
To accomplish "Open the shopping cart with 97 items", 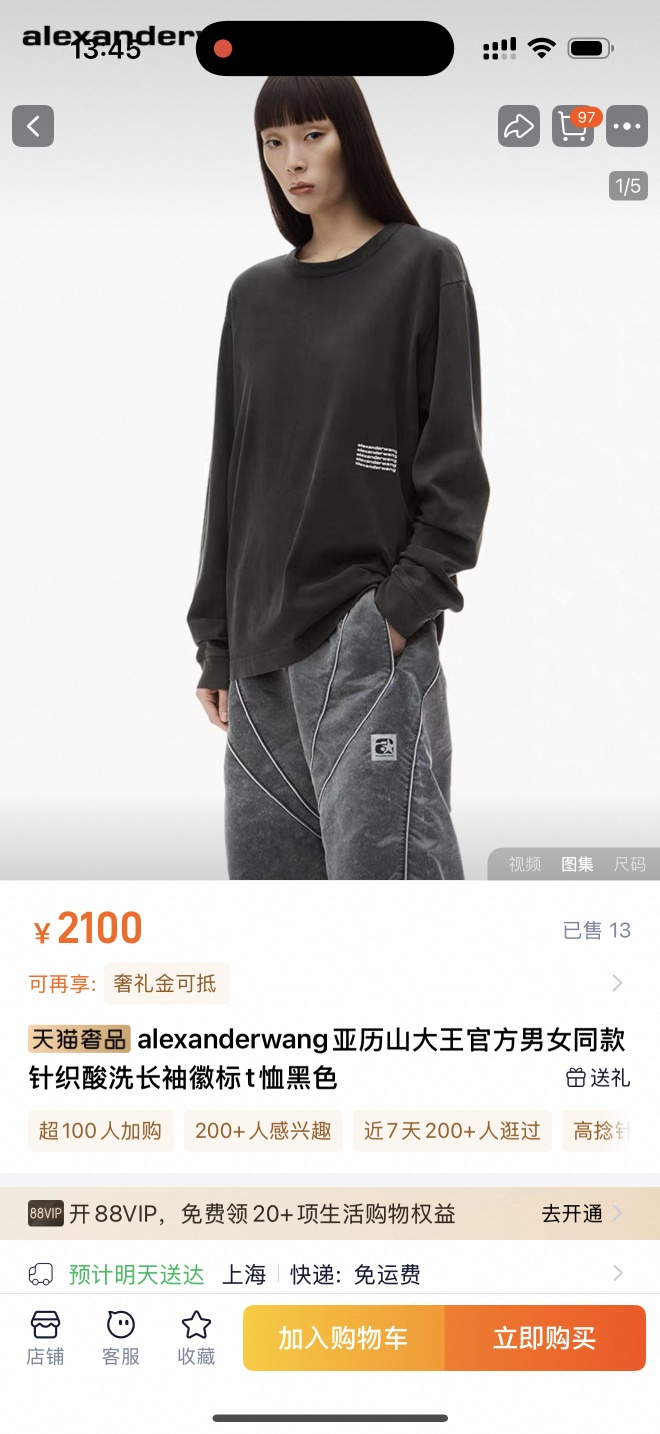I will pos(574,127).
